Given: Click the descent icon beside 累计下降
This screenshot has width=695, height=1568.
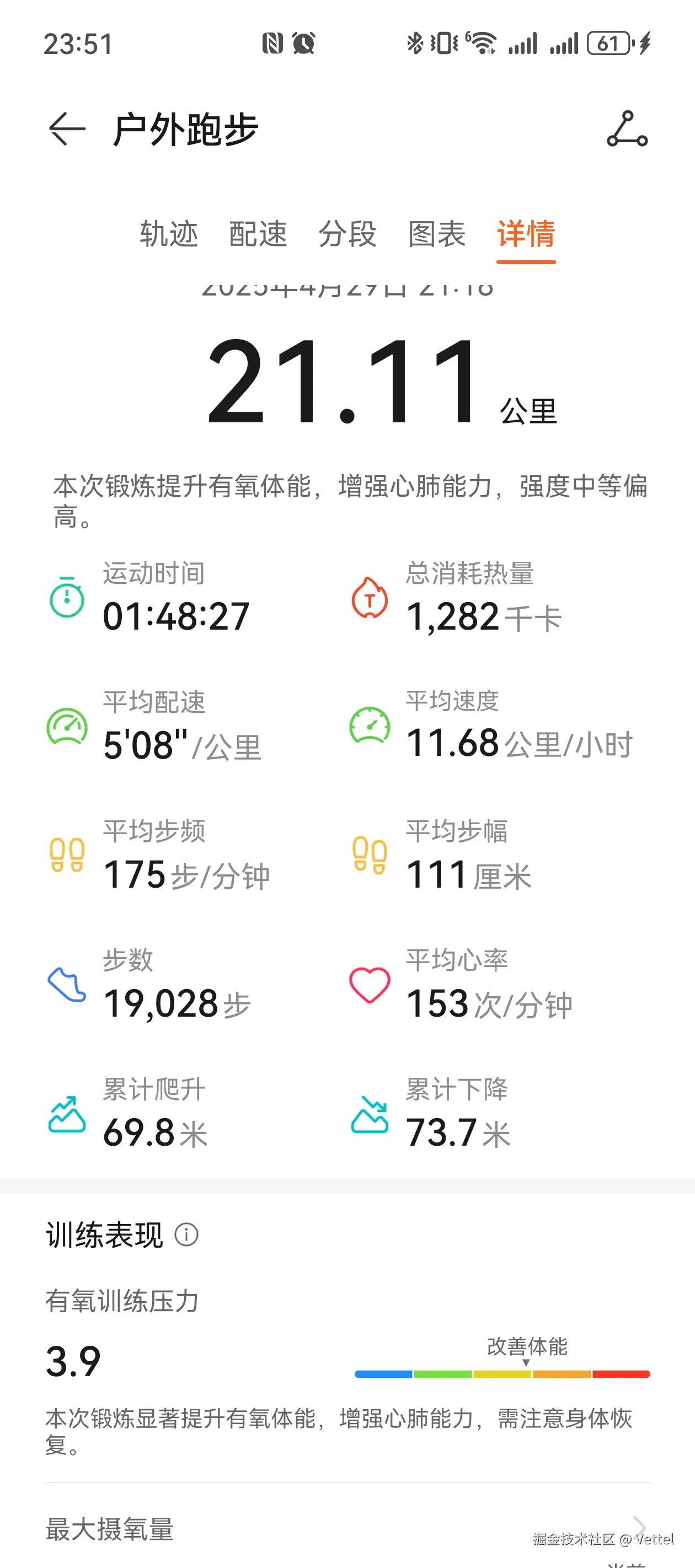Looking at the screenshot, I should pos(368,1114).
